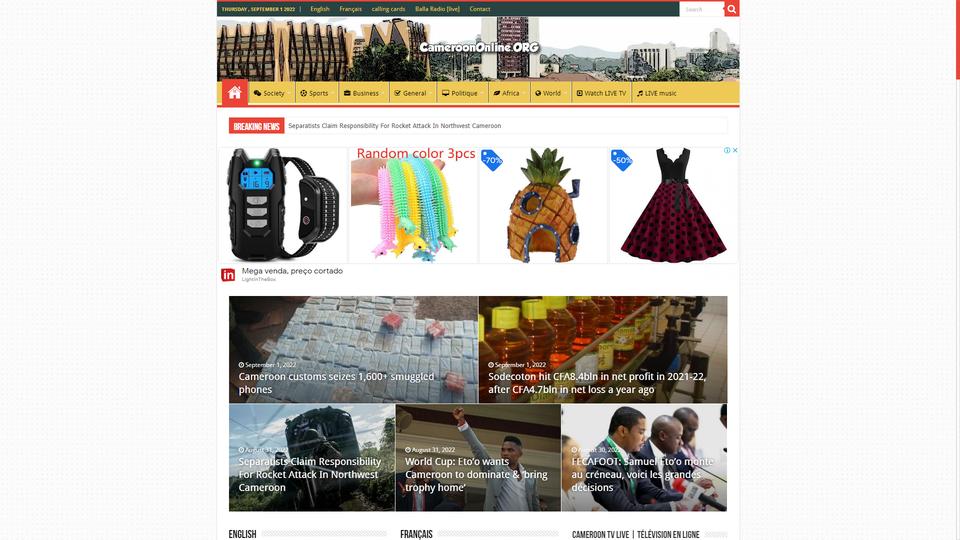Switch language via the Français link
Image resolution: width=960 pixels, height=540 pixels.
(350, 9)
